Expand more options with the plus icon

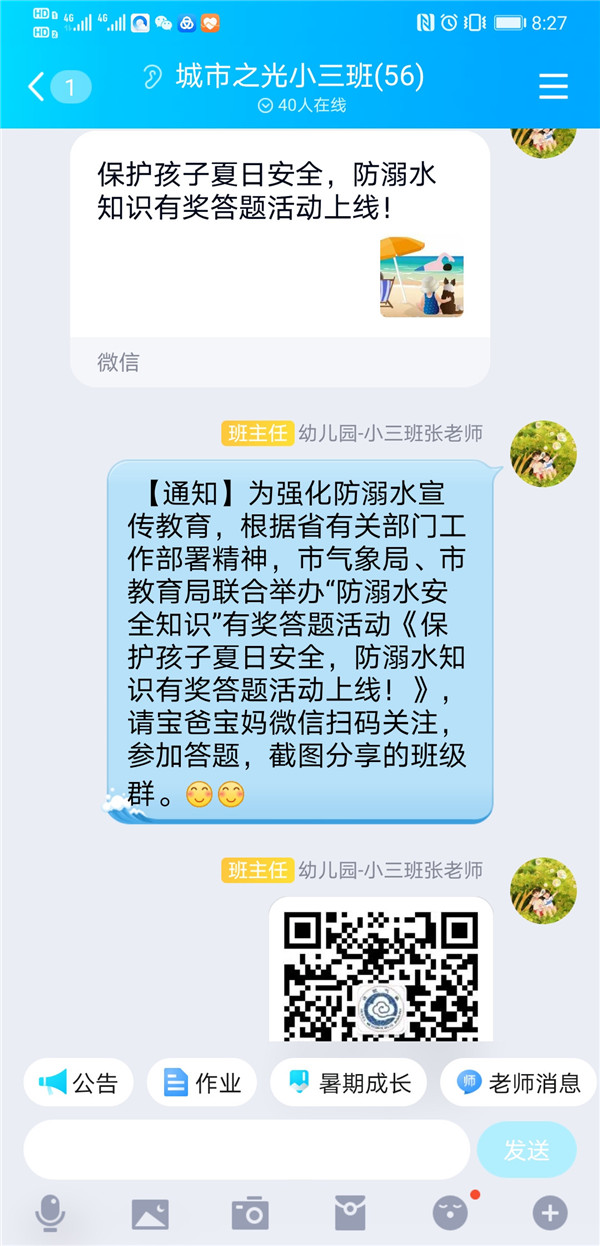coord(549,1214)
